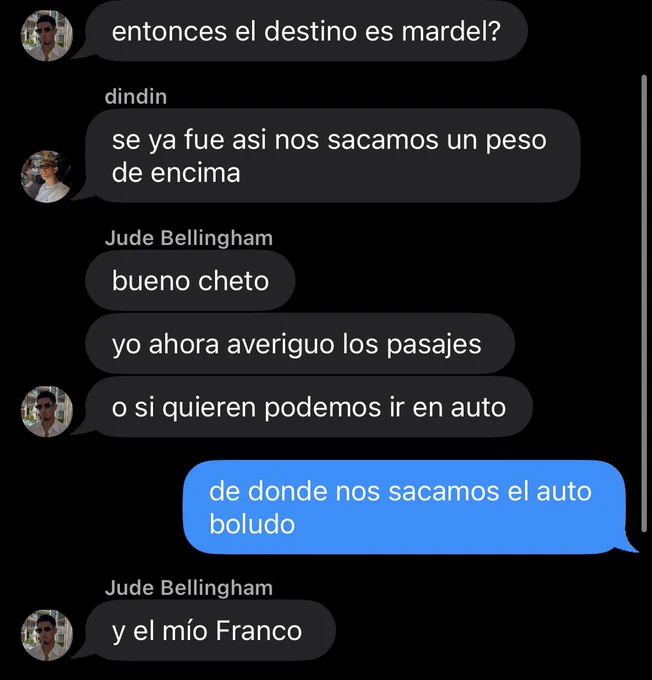652x680 pixels.
Task: Tap avatar next to "entonces el destino es mardel?"
Action: (x=47, y=36)
